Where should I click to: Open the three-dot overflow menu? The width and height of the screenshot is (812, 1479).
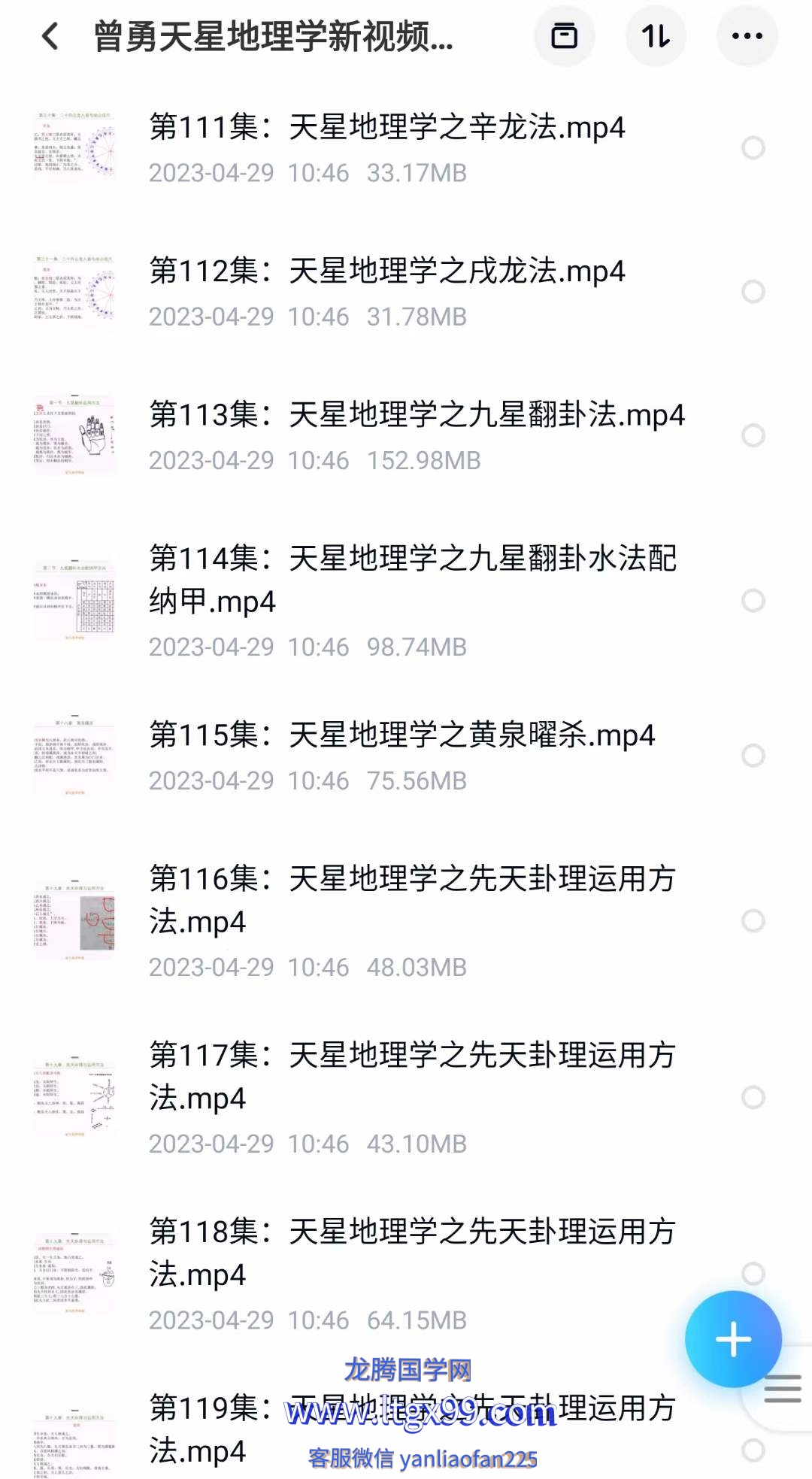coord(747,36)
